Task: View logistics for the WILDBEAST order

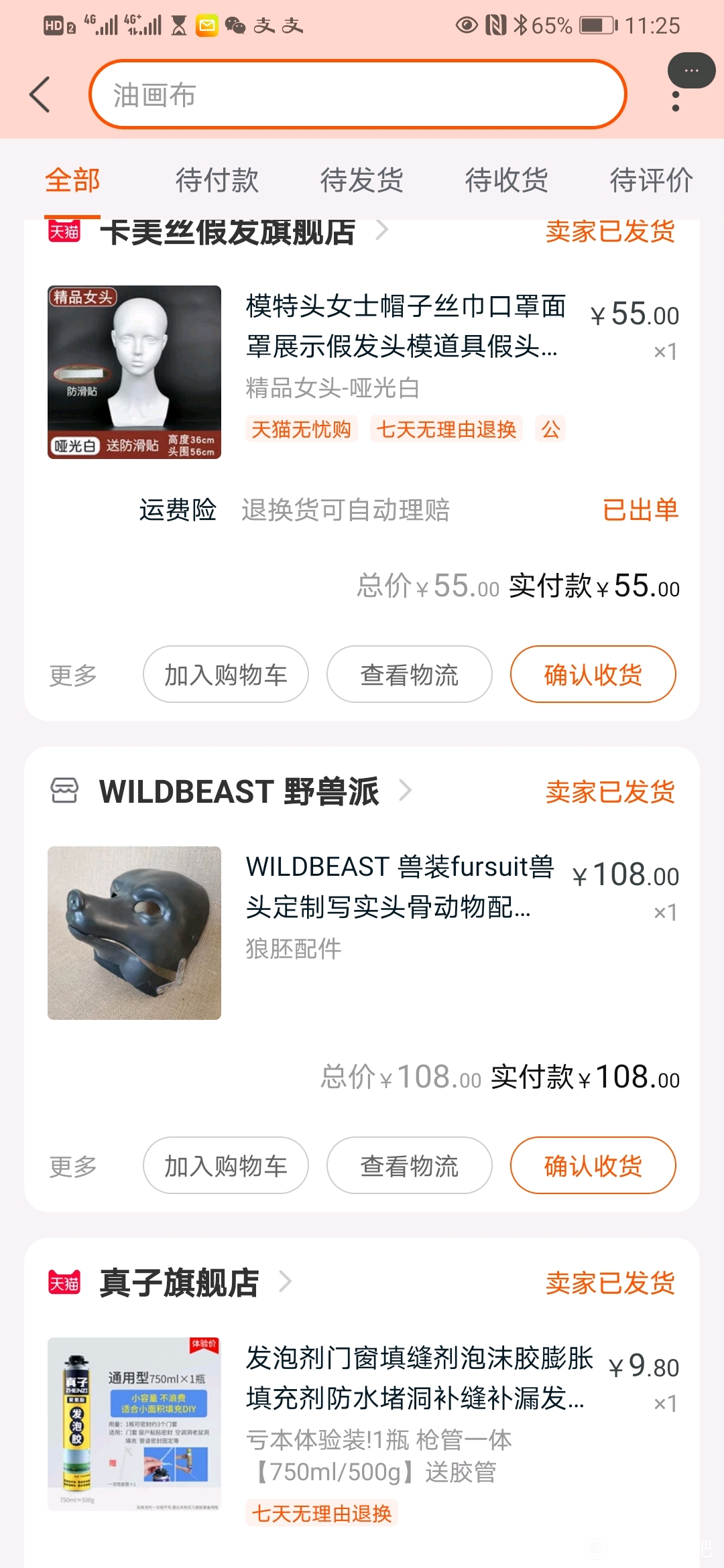Action: tap(410, 1166)
